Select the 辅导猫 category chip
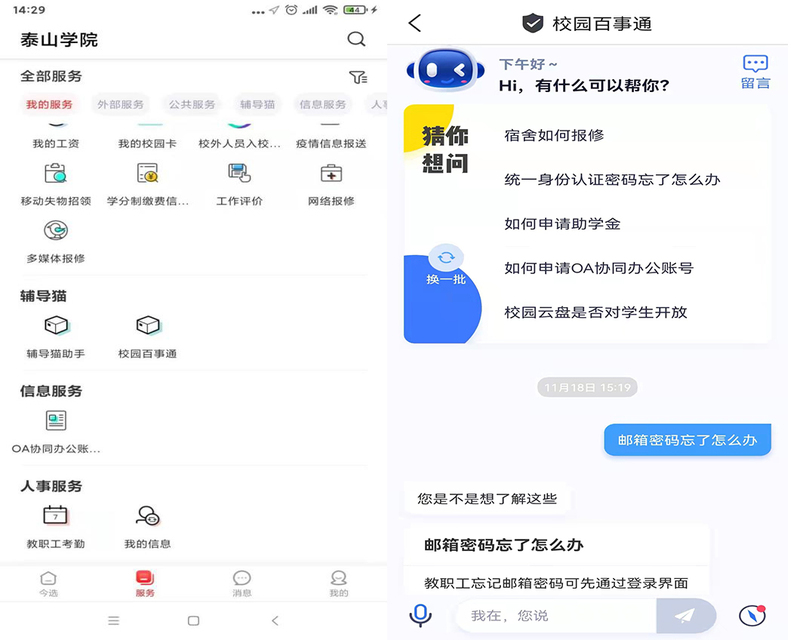This screenshot has width=799, height=640. [257, 104]
